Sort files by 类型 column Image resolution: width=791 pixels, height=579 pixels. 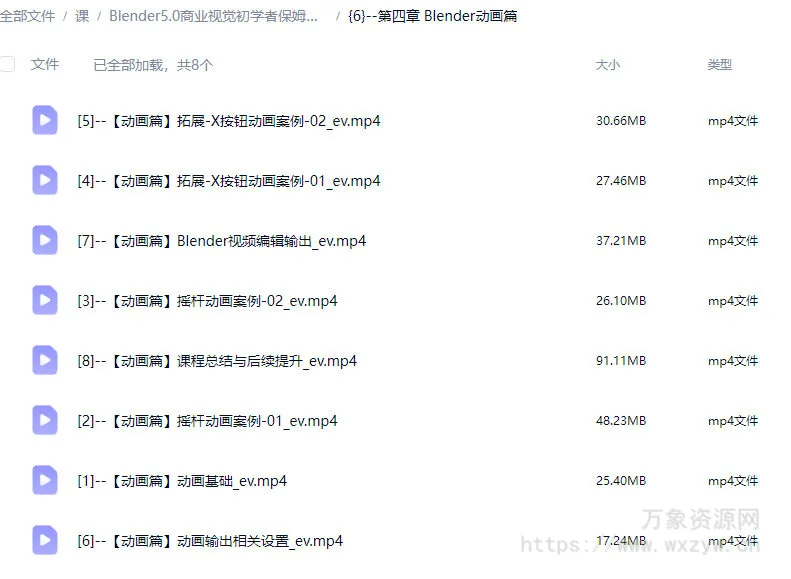(x=719, y=64)
